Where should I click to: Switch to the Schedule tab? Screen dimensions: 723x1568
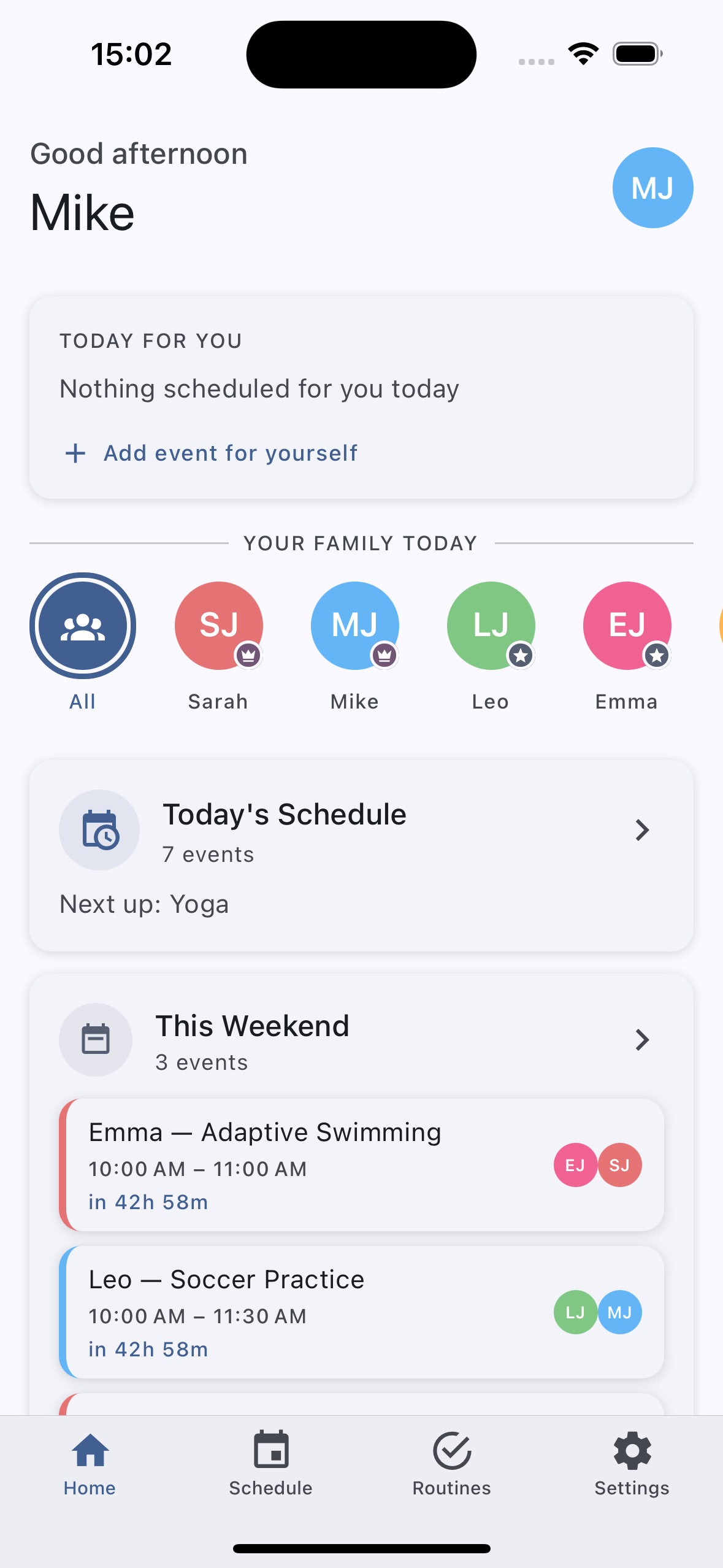pos(270,1466)
